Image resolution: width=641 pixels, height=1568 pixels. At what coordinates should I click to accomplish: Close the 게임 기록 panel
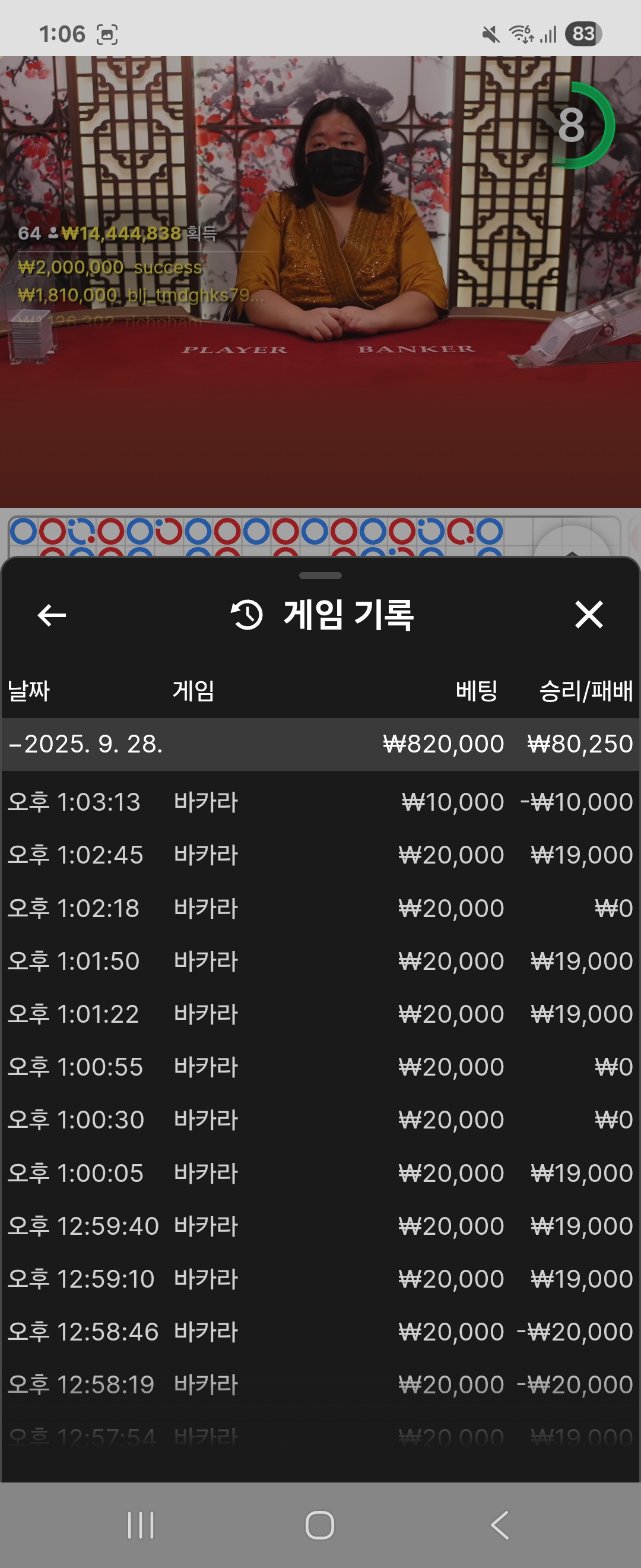coord(589,614)
